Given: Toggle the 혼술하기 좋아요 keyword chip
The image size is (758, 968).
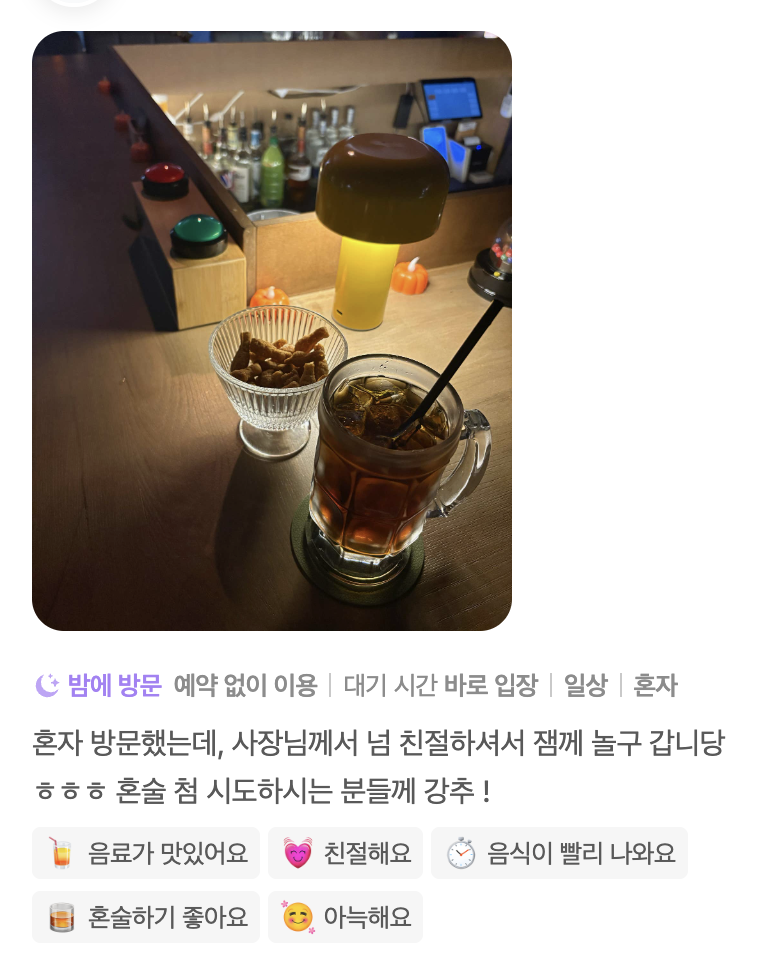Looking at the screenshot, I should click(145, 916).
